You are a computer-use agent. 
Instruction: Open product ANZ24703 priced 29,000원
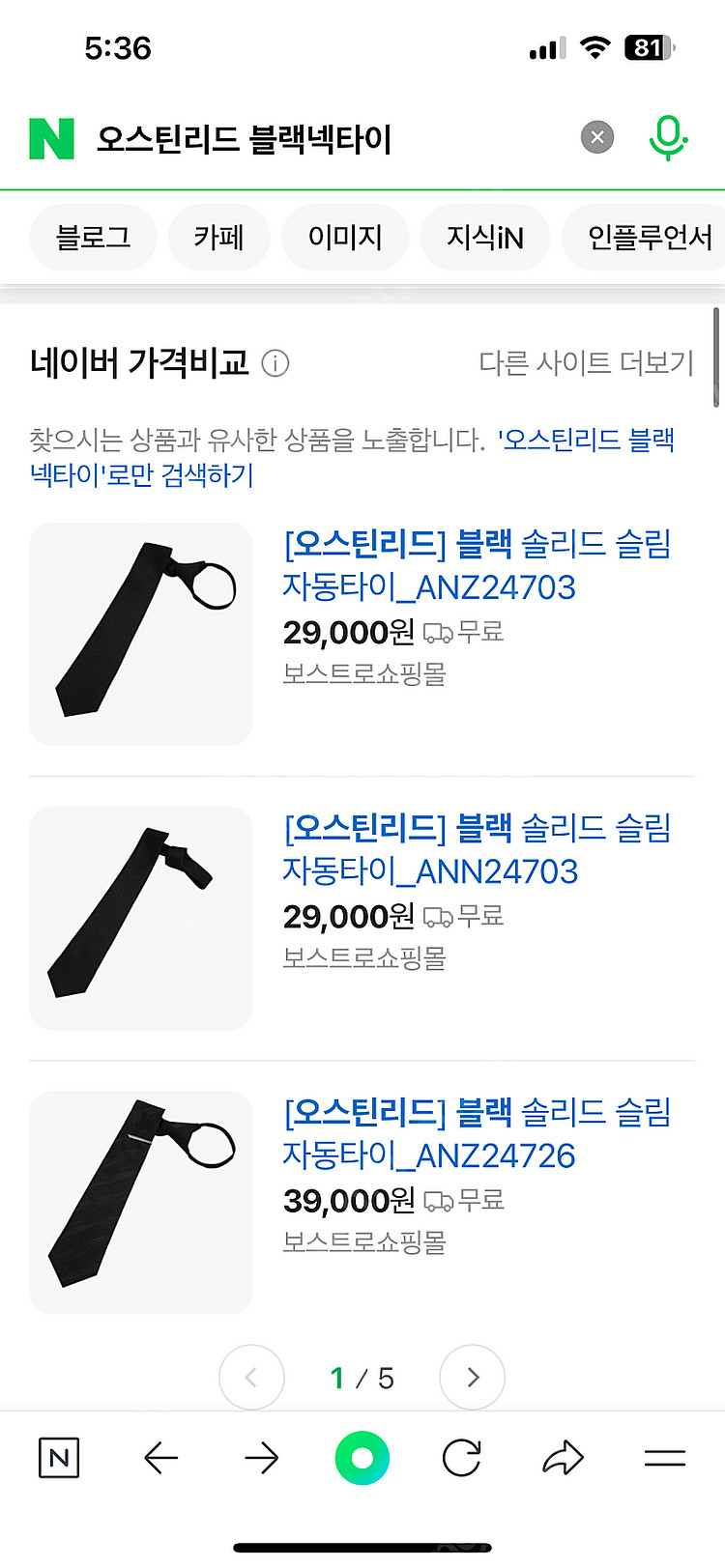click(478, 565)
